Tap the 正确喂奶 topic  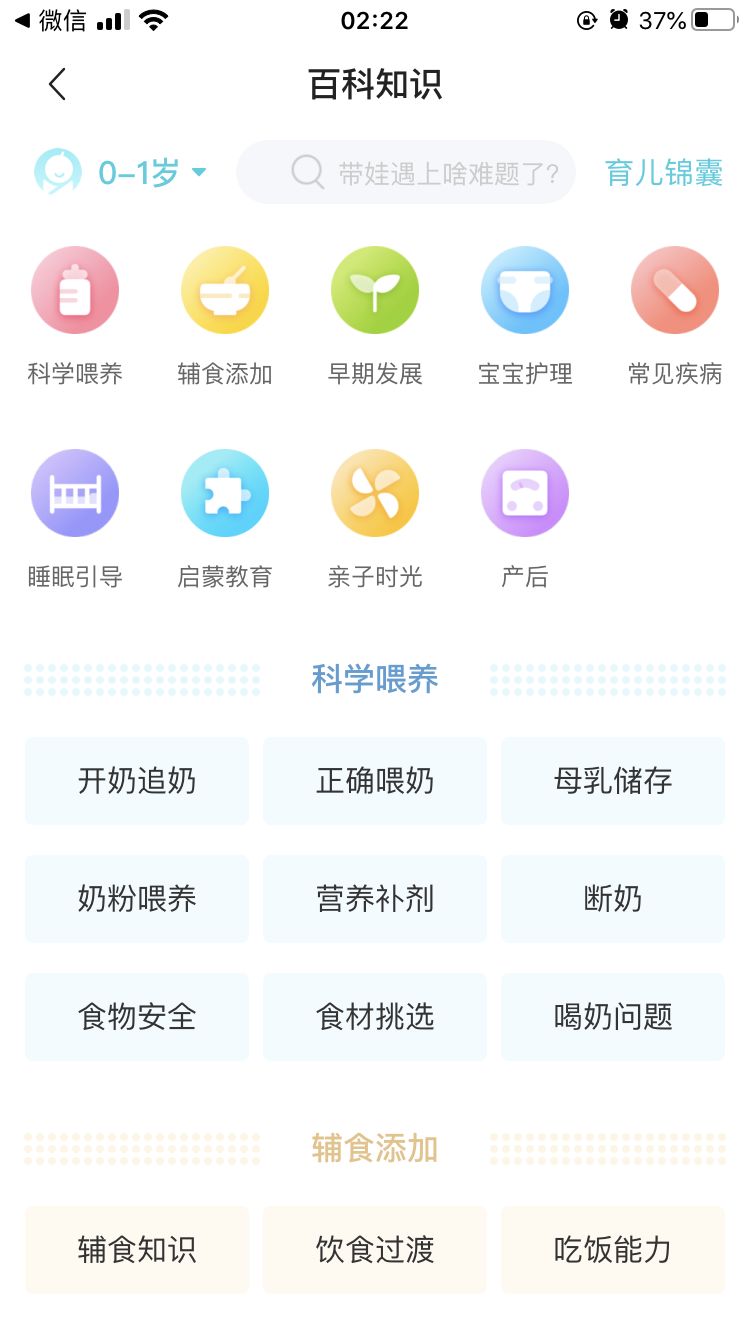pos(374,781)
